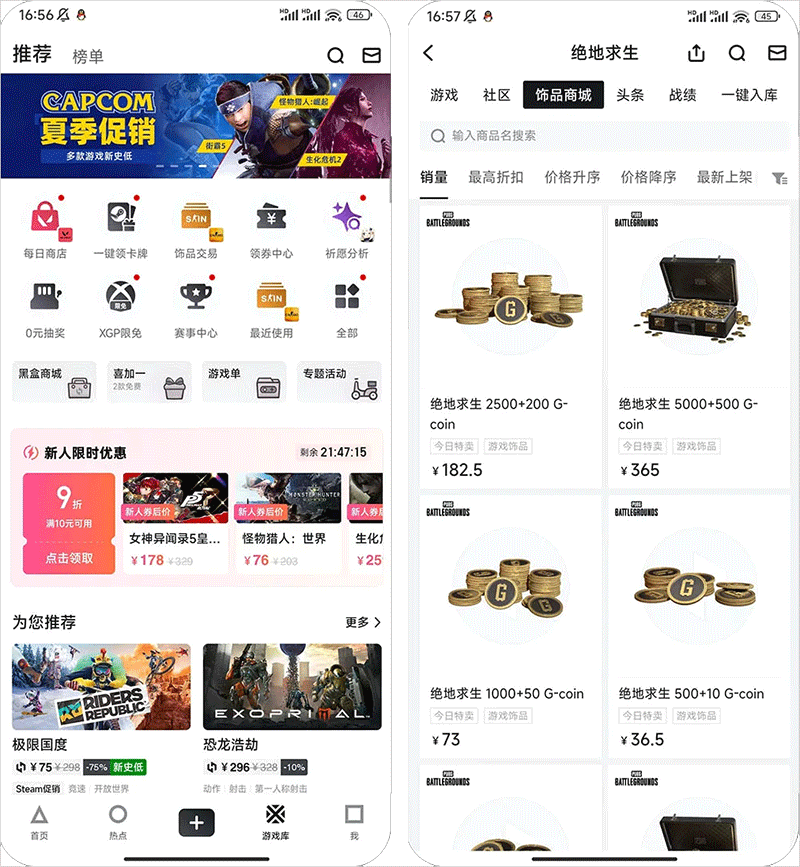Tap the 输入商品名搜索 search field
This screenshot has height=867, width=800.
tap(603, 136)
